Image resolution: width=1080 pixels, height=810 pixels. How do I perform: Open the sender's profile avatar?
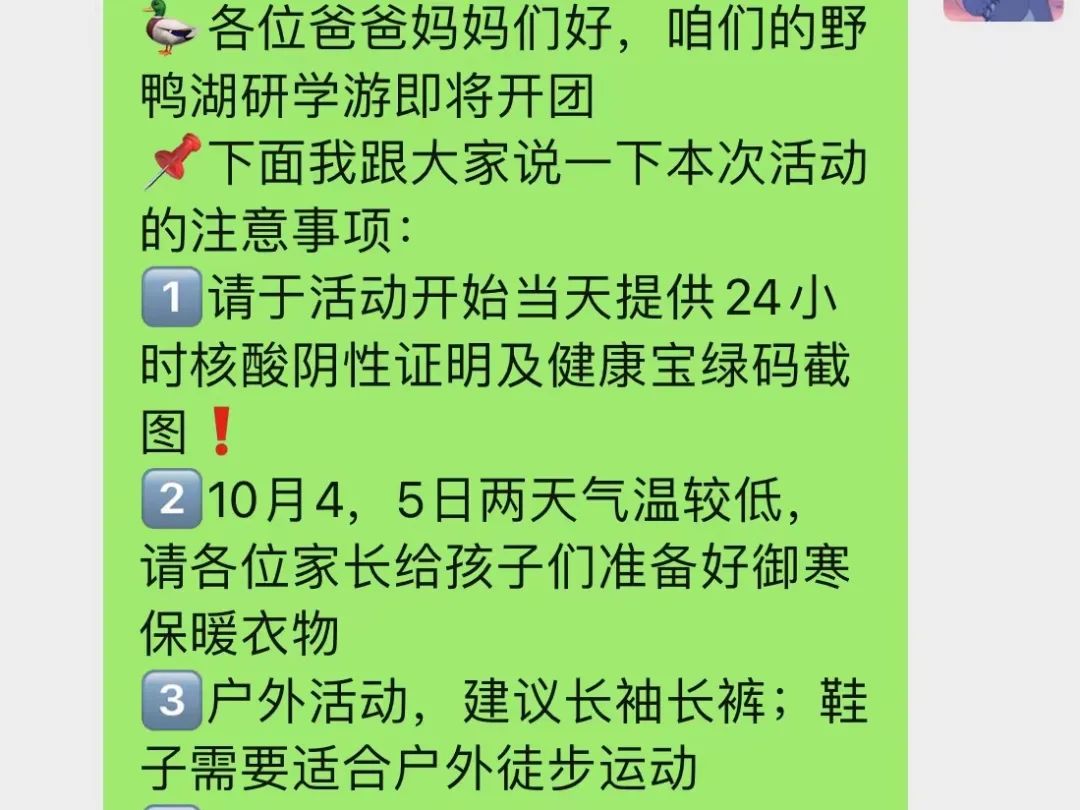(x=1003, y=9)
